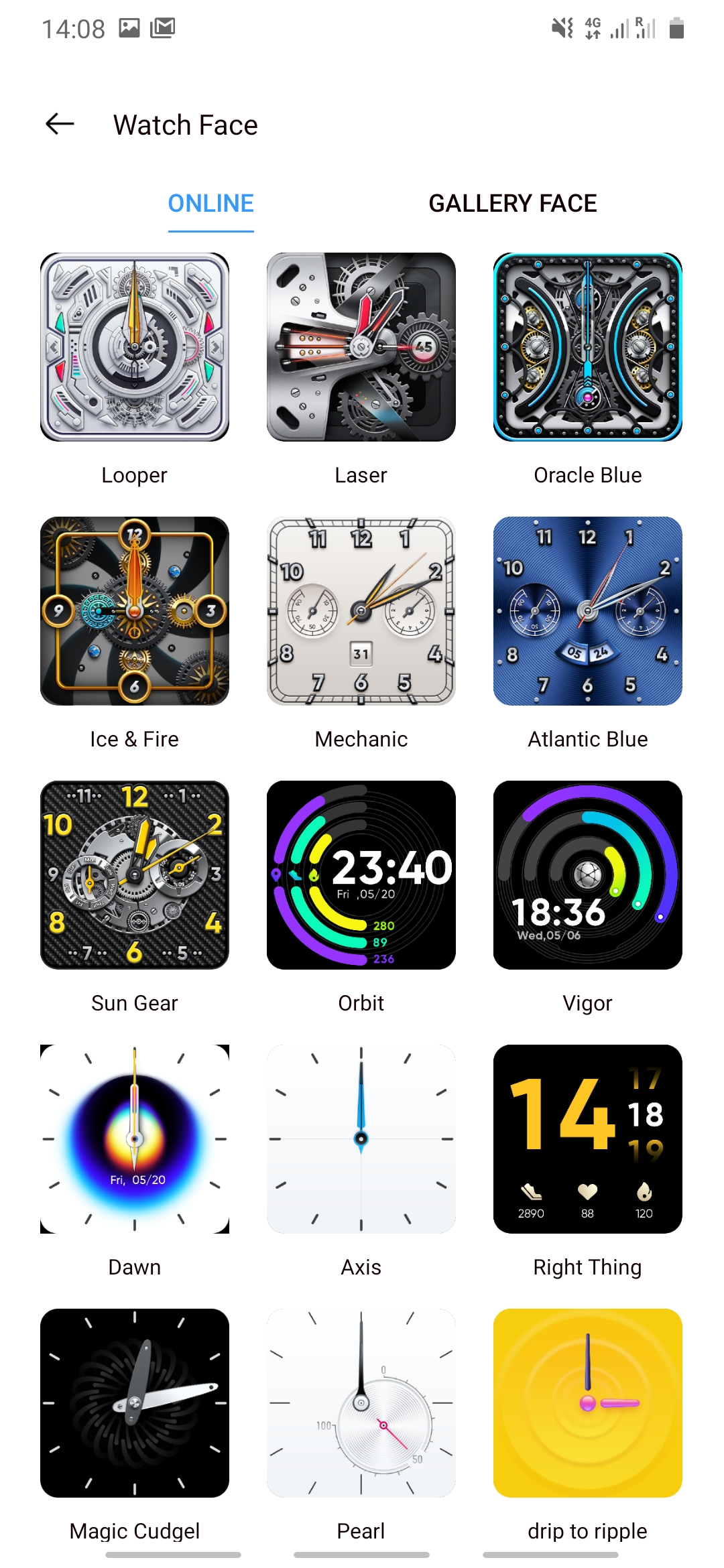Switch to the Gallery Face tab

pos(512,204)
